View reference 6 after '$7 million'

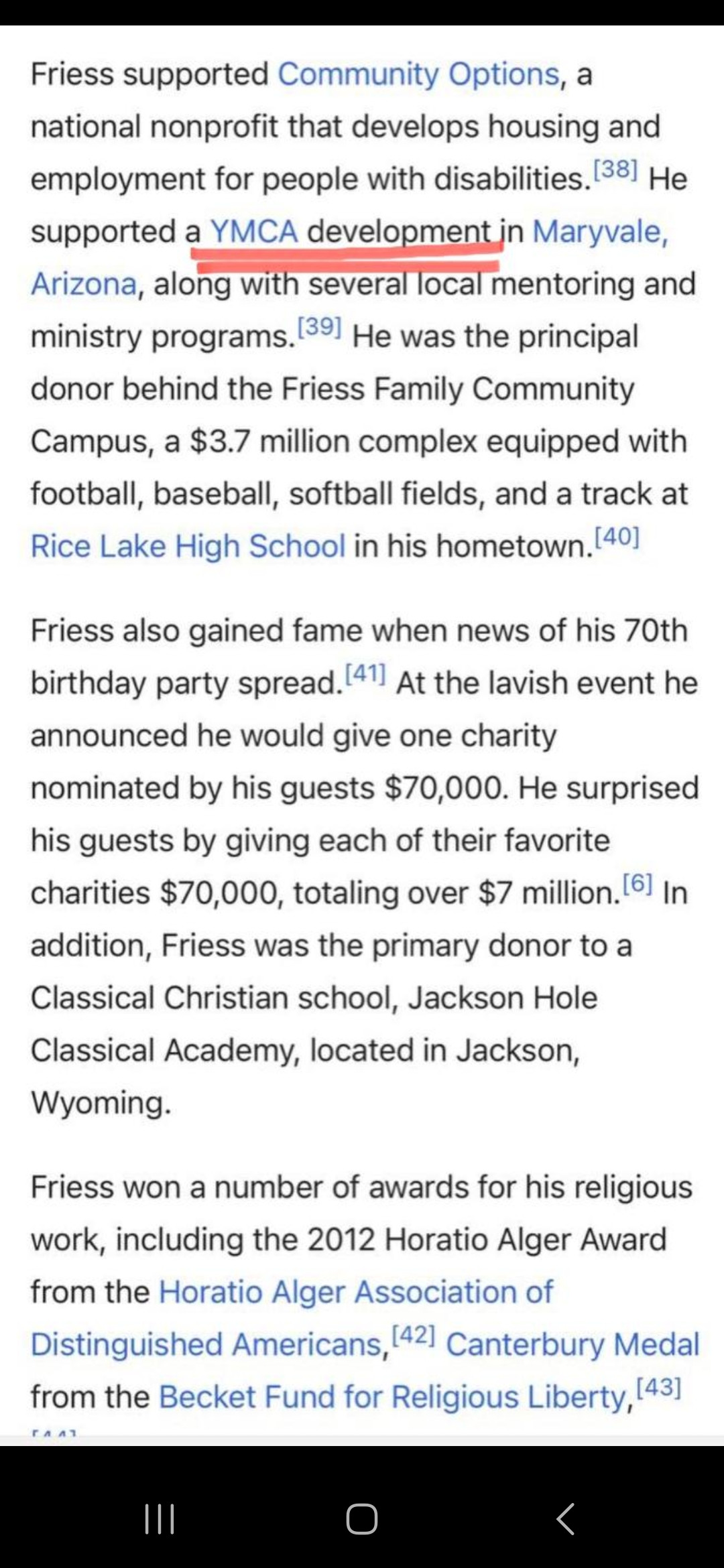click(x=638, y=884)
